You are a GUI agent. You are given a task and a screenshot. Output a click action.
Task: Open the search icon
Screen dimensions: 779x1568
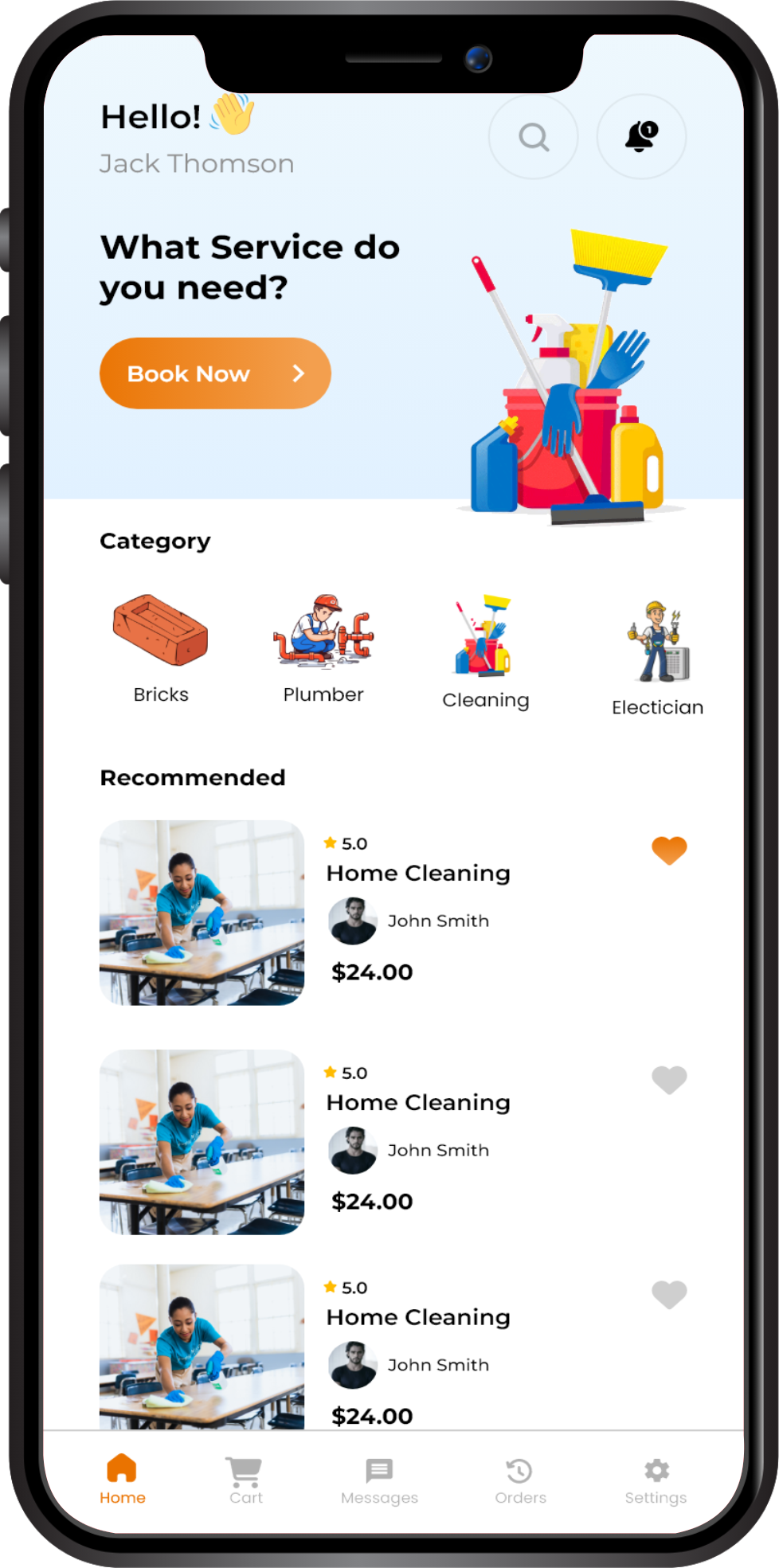[533, 137]
